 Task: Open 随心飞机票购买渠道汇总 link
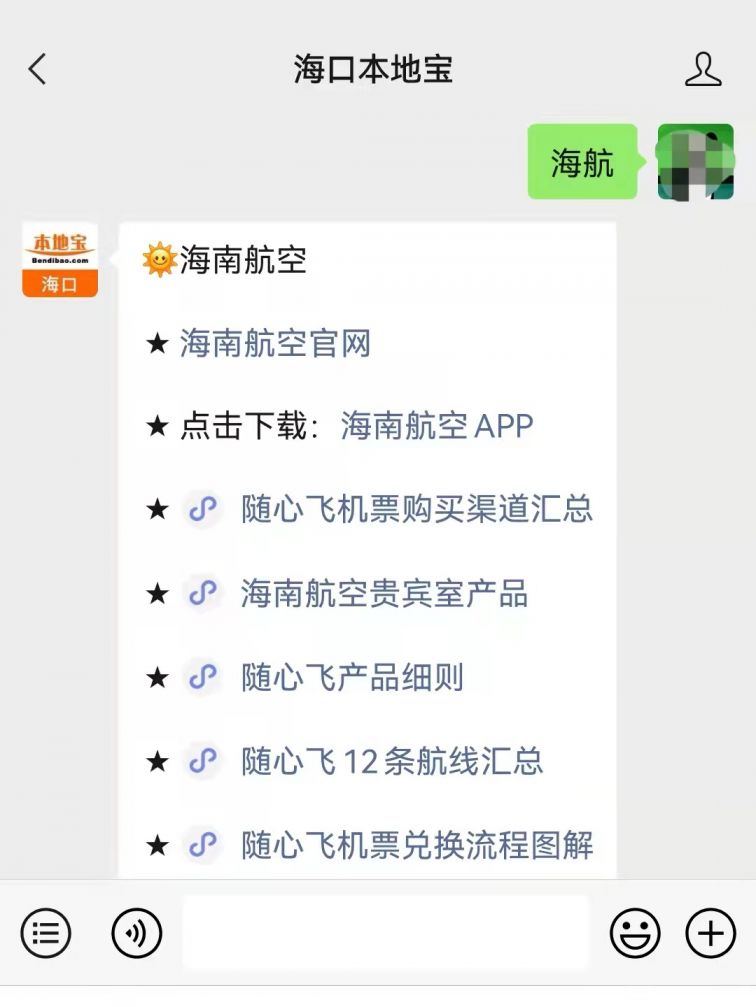(x=416, y=509)
